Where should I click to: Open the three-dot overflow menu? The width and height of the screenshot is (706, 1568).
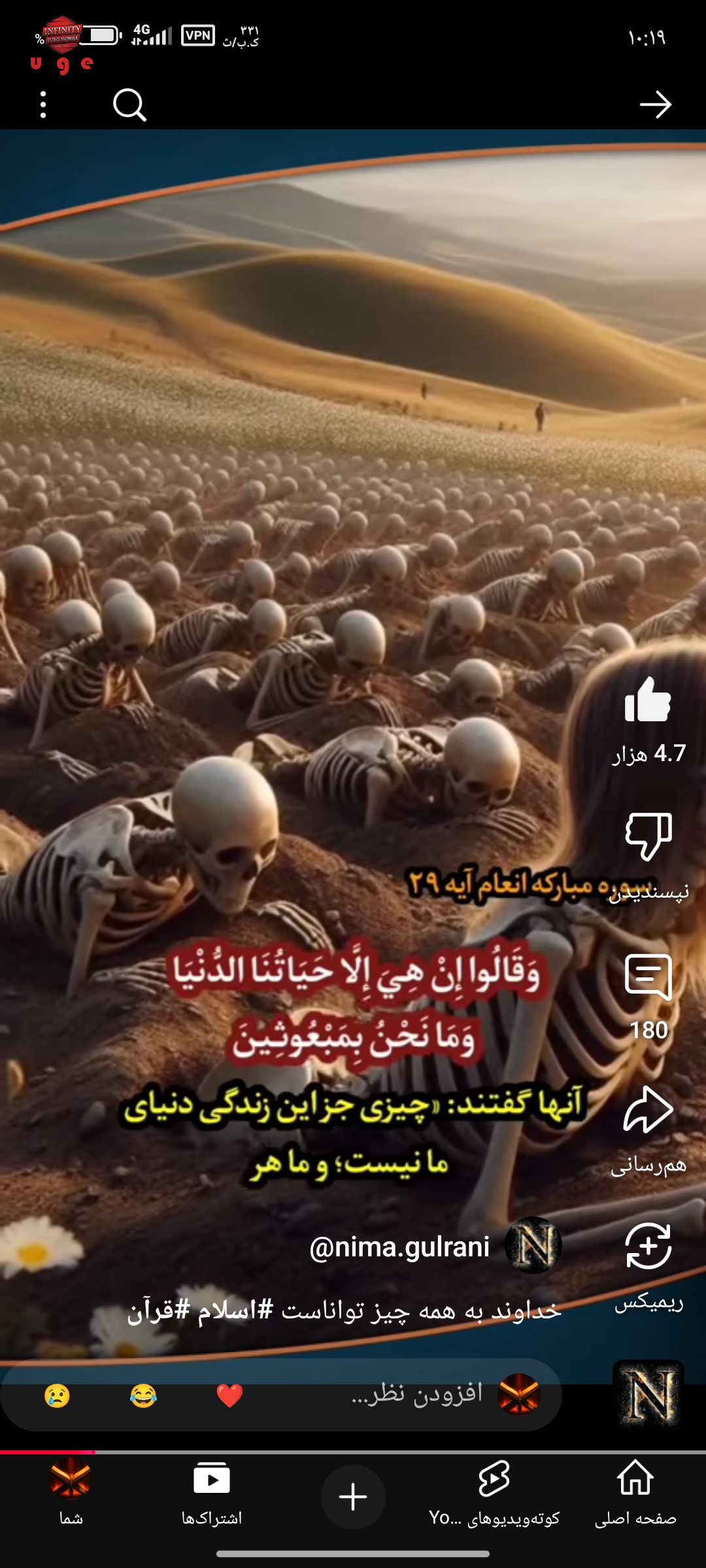click(x=43, y=105)
